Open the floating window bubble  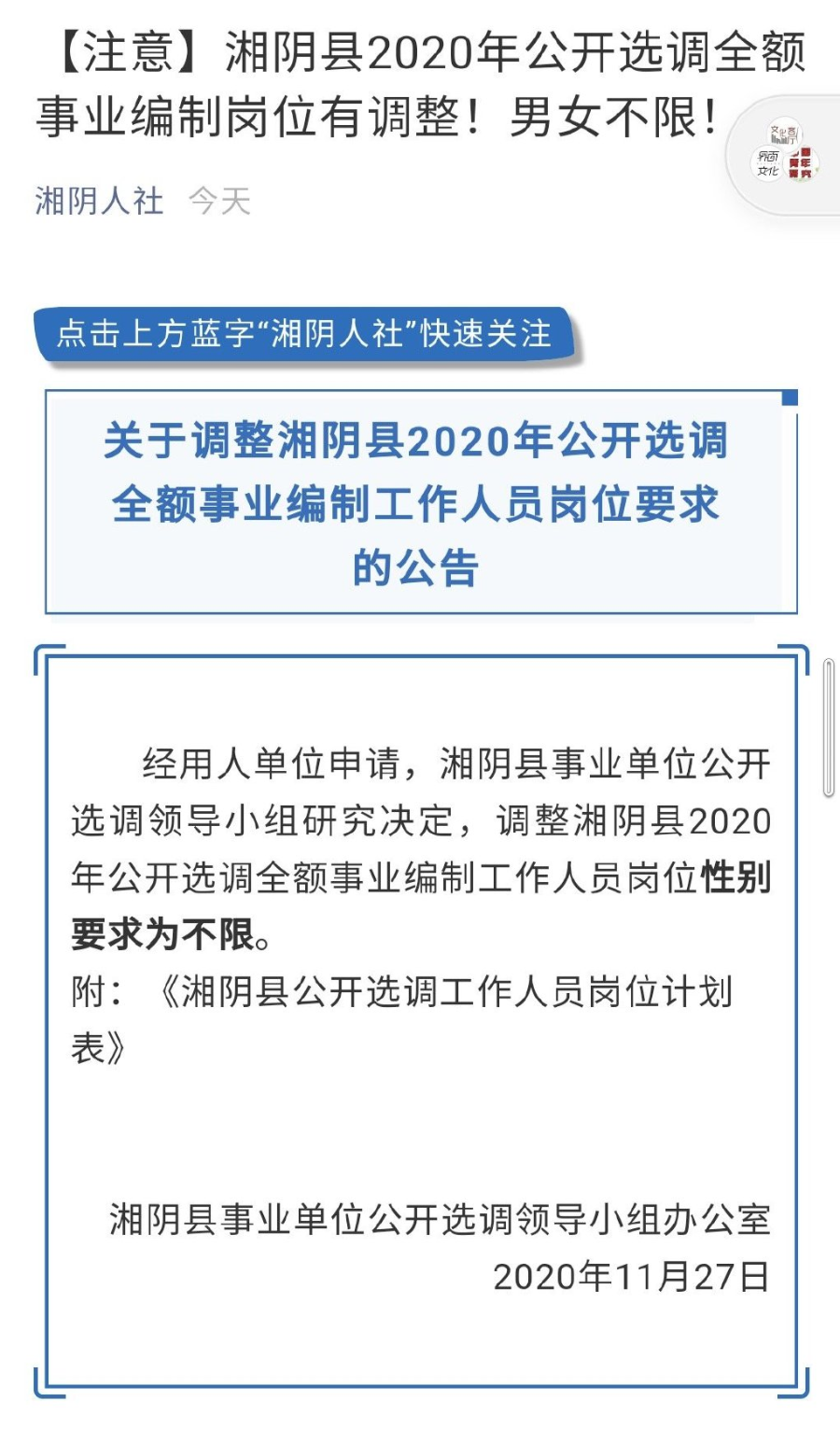point(785,155)
